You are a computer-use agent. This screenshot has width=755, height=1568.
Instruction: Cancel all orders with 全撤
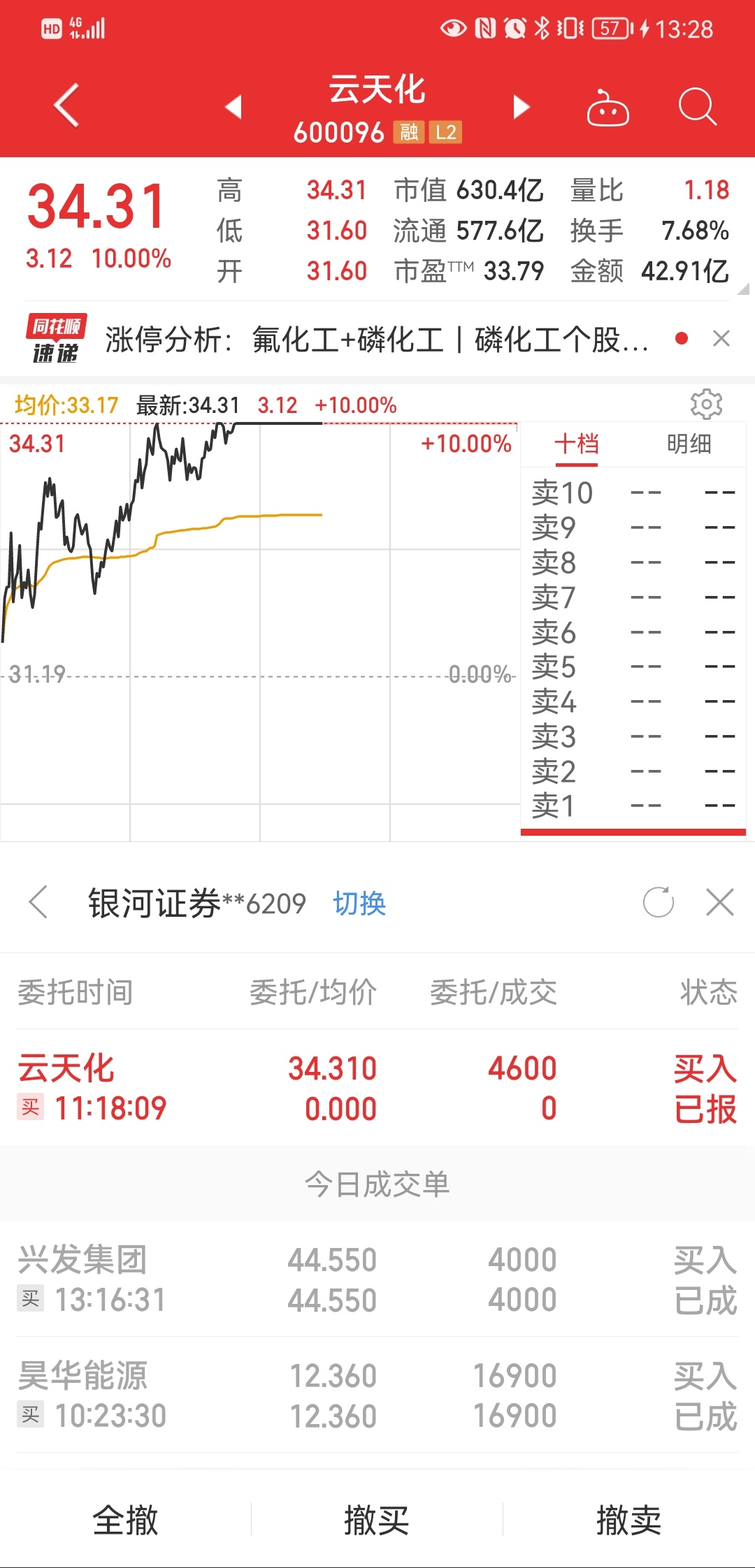click(126, 1520)
